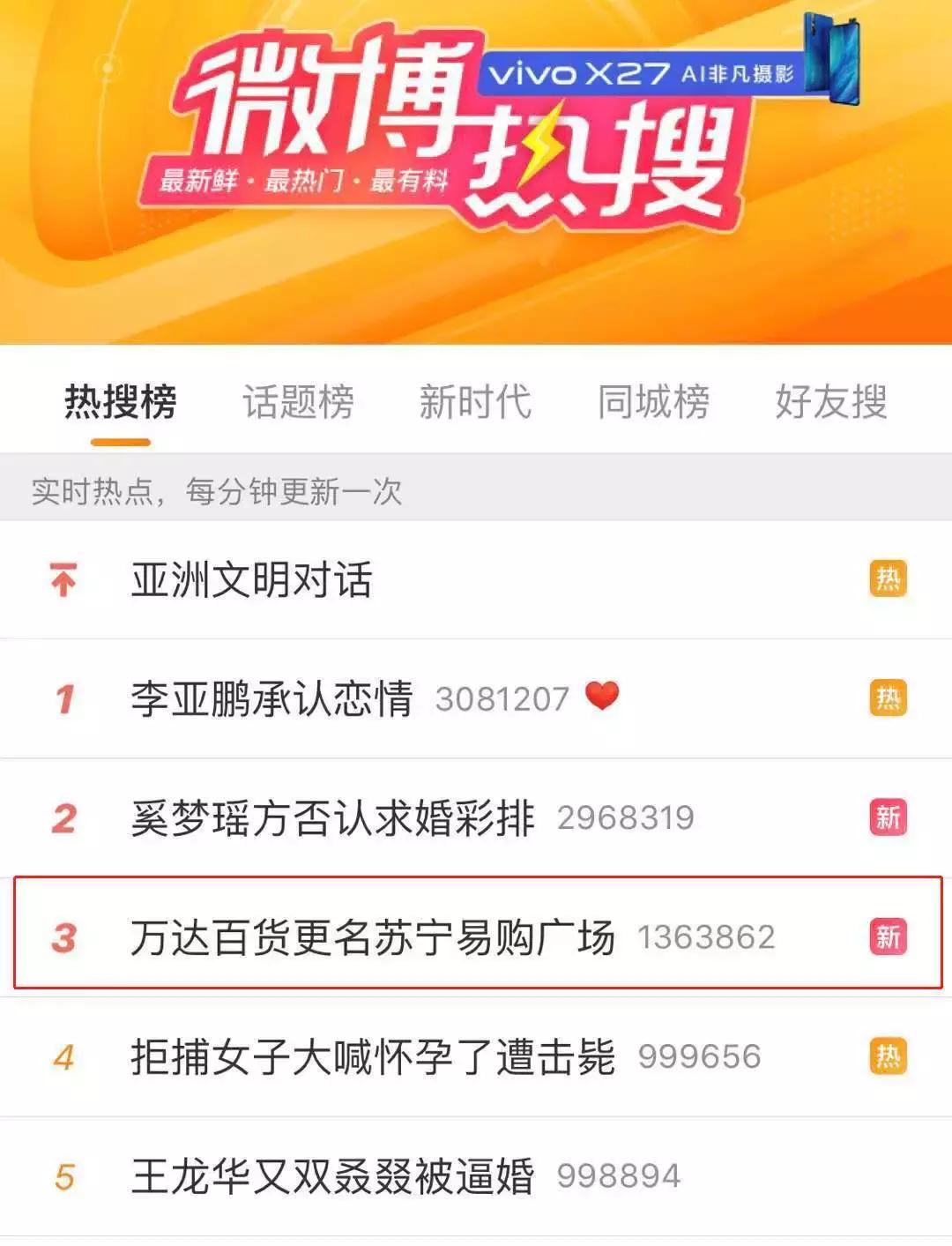Viewport: 952px width, 1246px height.
Task: Click the 热 badge beside 李亚鹏承认恋情
Action: tap(890, 696)
